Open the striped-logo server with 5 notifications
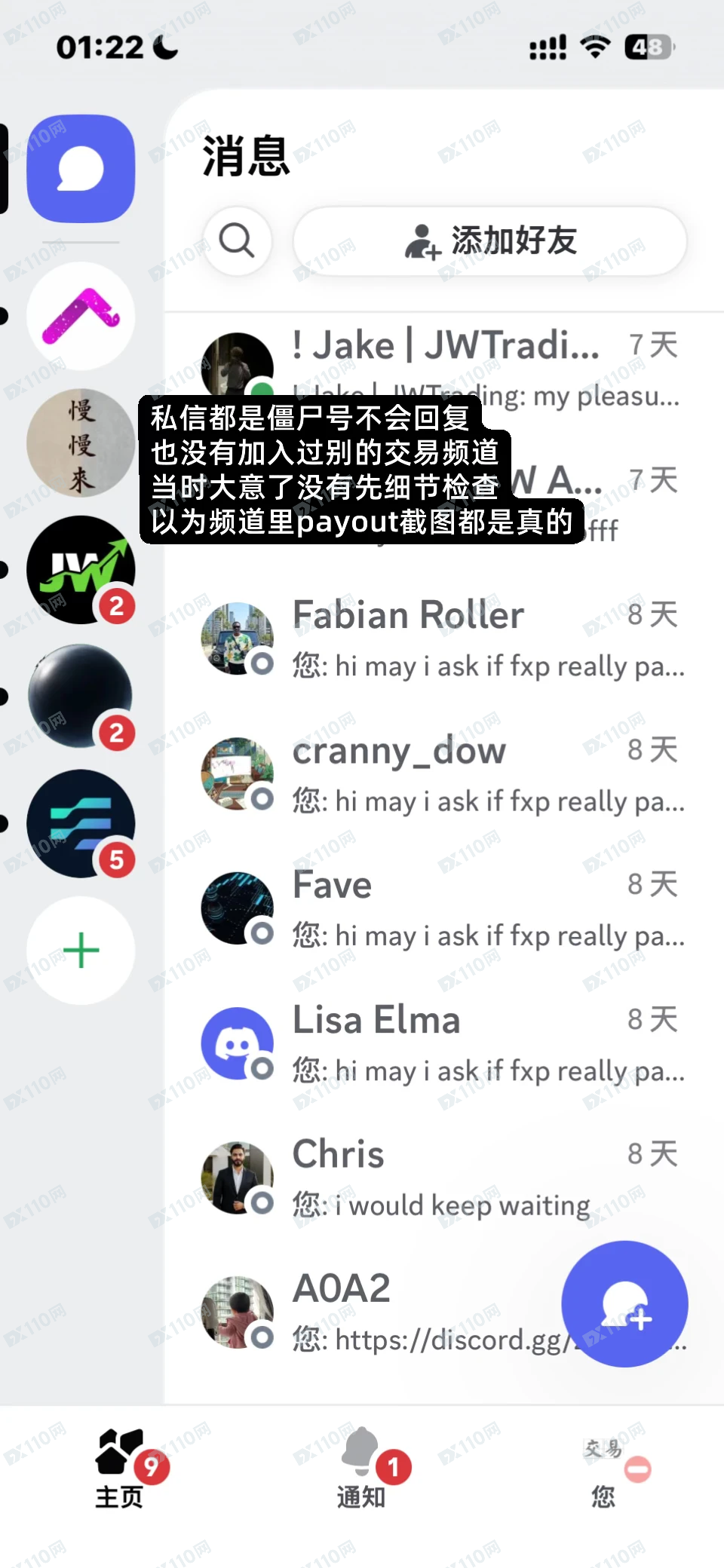Image resolution: width=724 pixels, height=1568 pixels. click(x=81, y=823)
